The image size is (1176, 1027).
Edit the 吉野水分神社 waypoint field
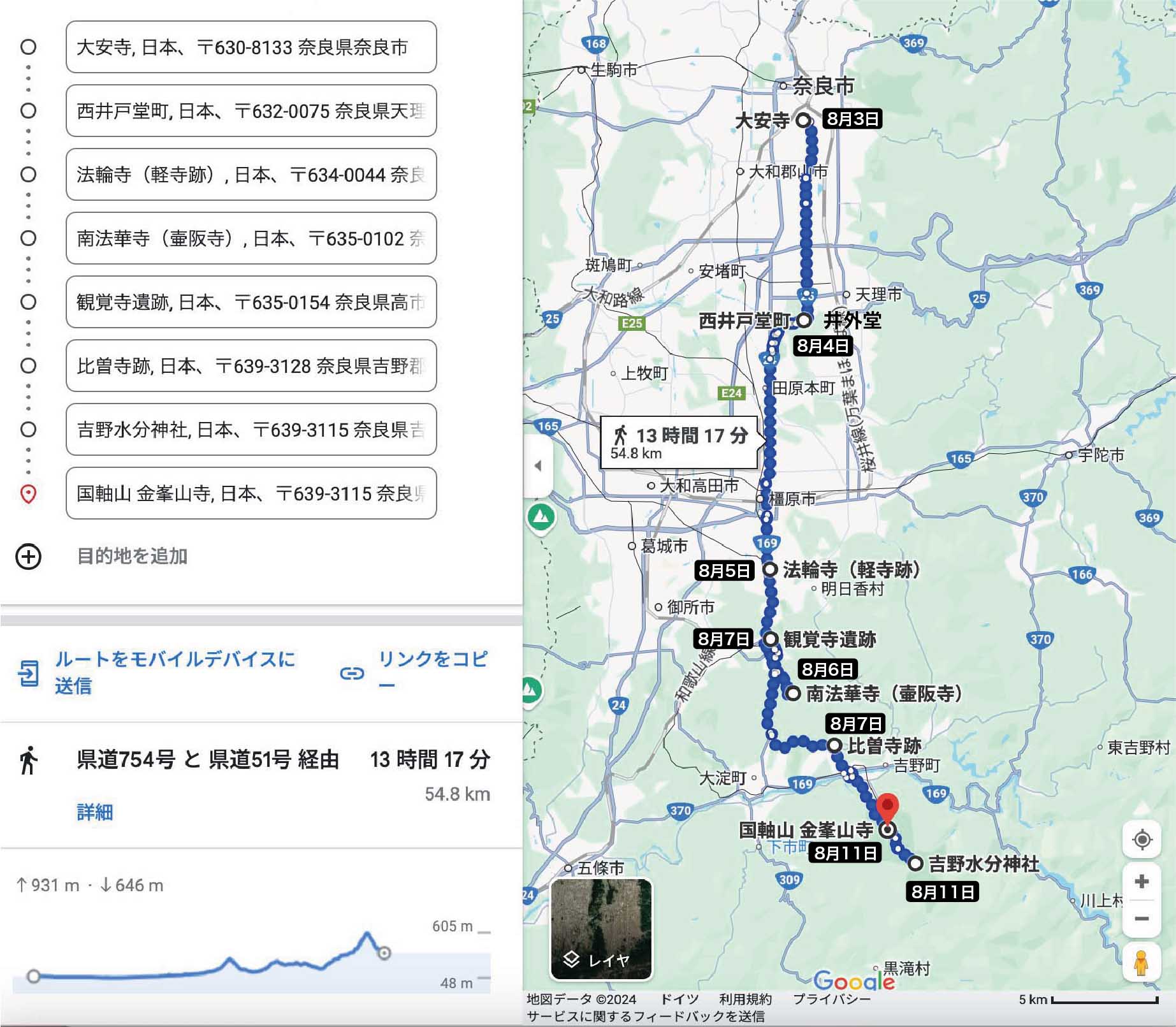[x=250, y=430]
